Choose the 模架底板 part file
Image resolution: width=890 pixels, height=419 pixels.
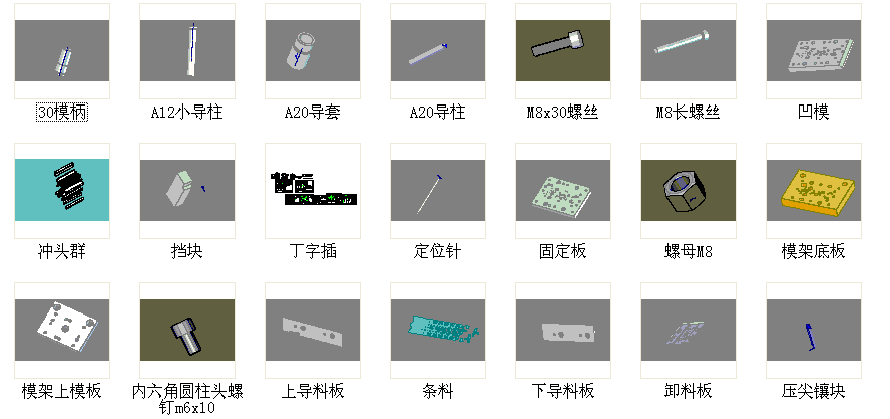[812, 190]
